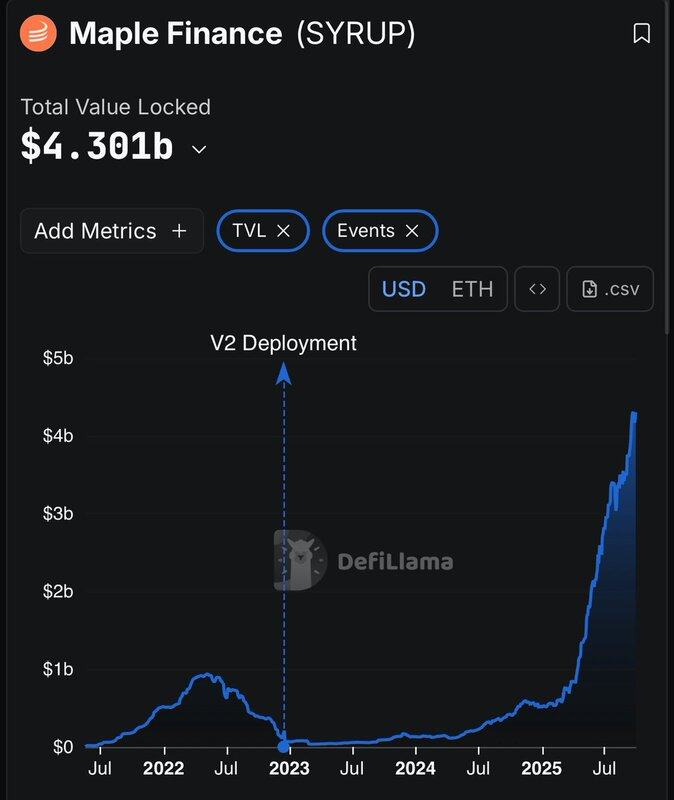The width and height of the screenshot is (674, 800).
Task: Expand the Total Value Locked dropdown
Action: (x=199, y=149)
